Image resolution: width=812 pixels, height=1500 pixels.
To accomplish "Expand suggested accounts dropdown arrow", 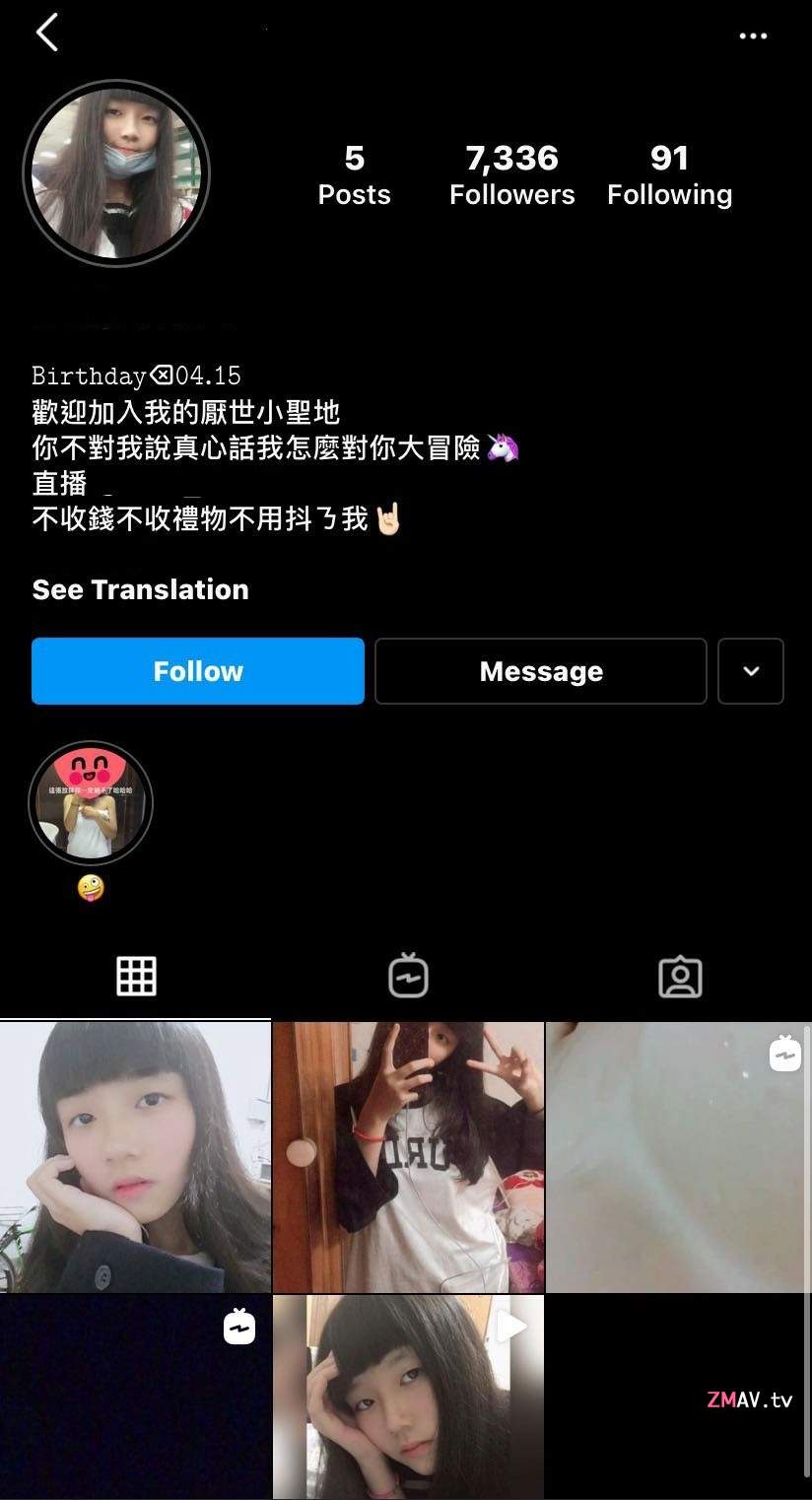I will coord(751,671).
